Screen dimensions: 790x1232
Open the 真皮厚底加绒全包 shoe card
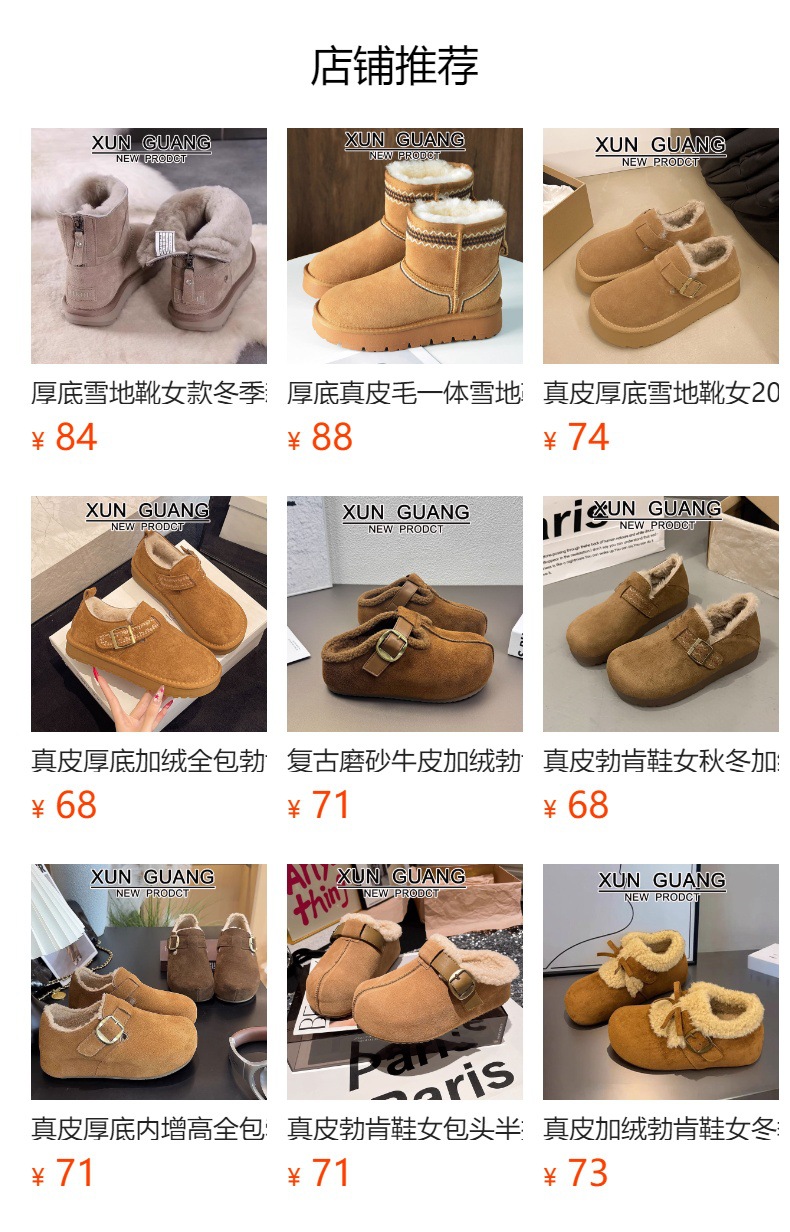[149, 614]
